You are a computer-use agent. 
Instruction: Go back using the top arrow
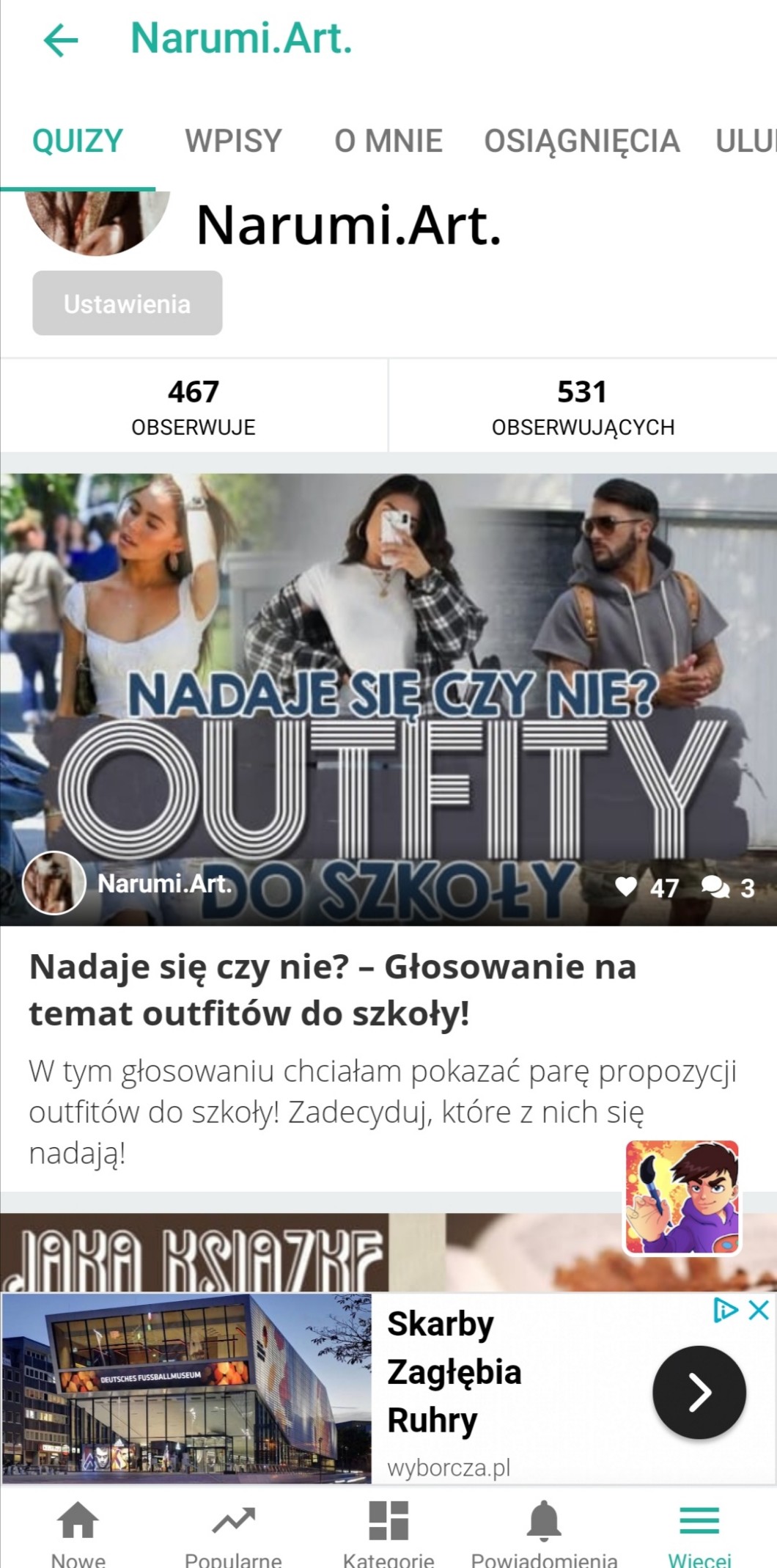pyautogui.click(x=61, y=40)
